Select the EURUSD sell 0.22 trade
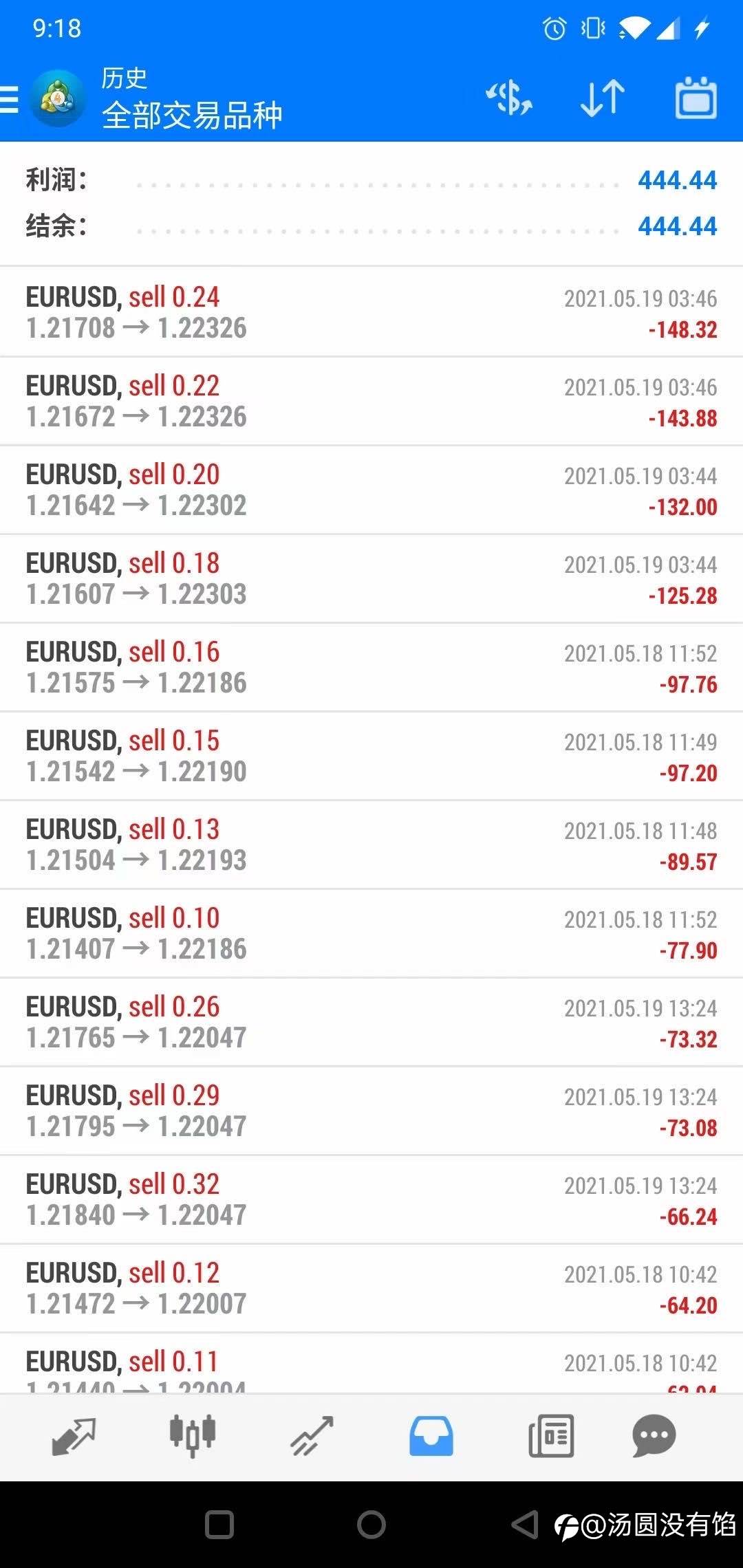The width and height of the screenshot is (743, 1568). coord(371,401)
